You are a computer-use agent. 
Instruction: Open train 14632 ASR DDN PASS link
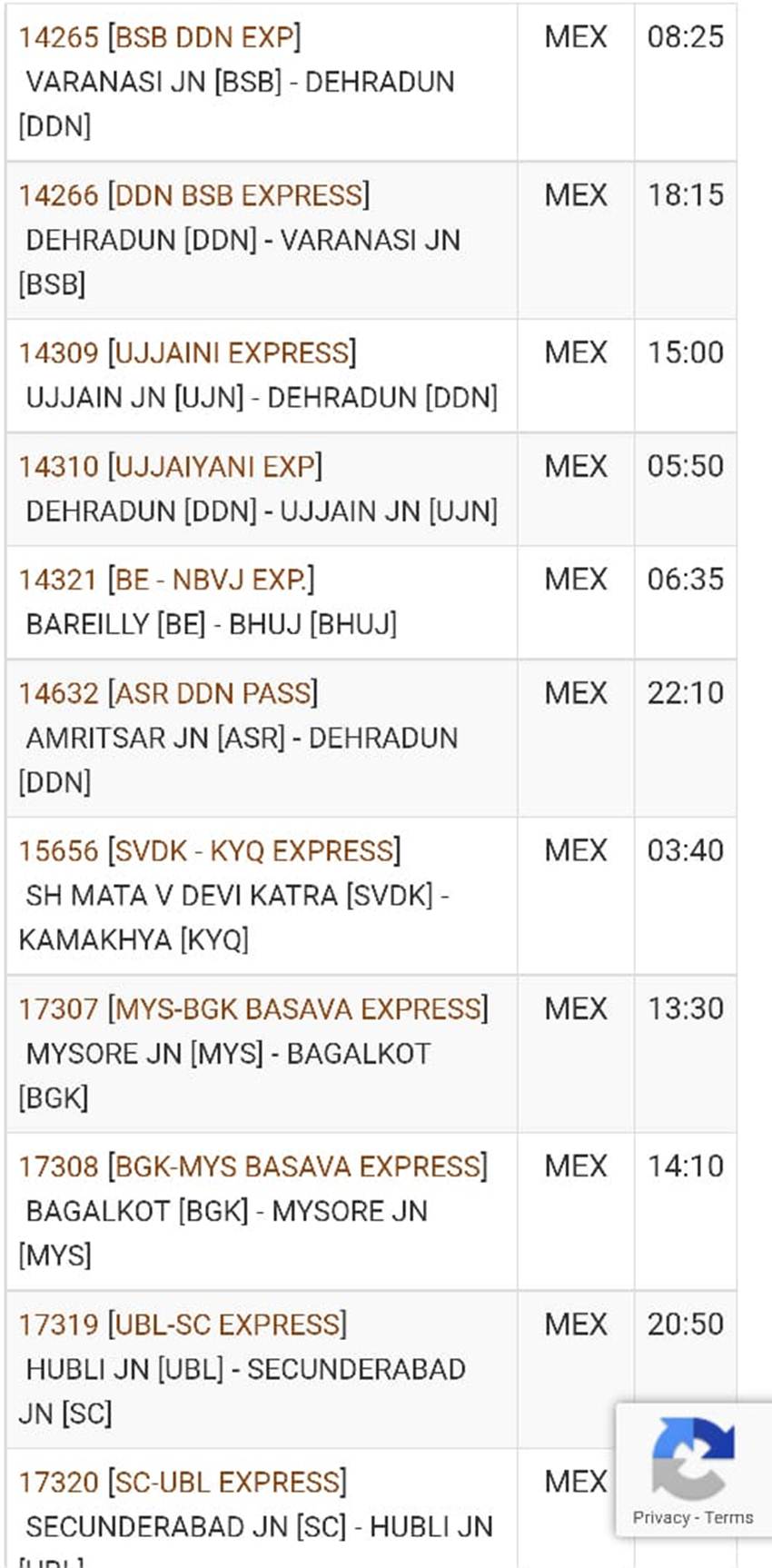point(169,693)
